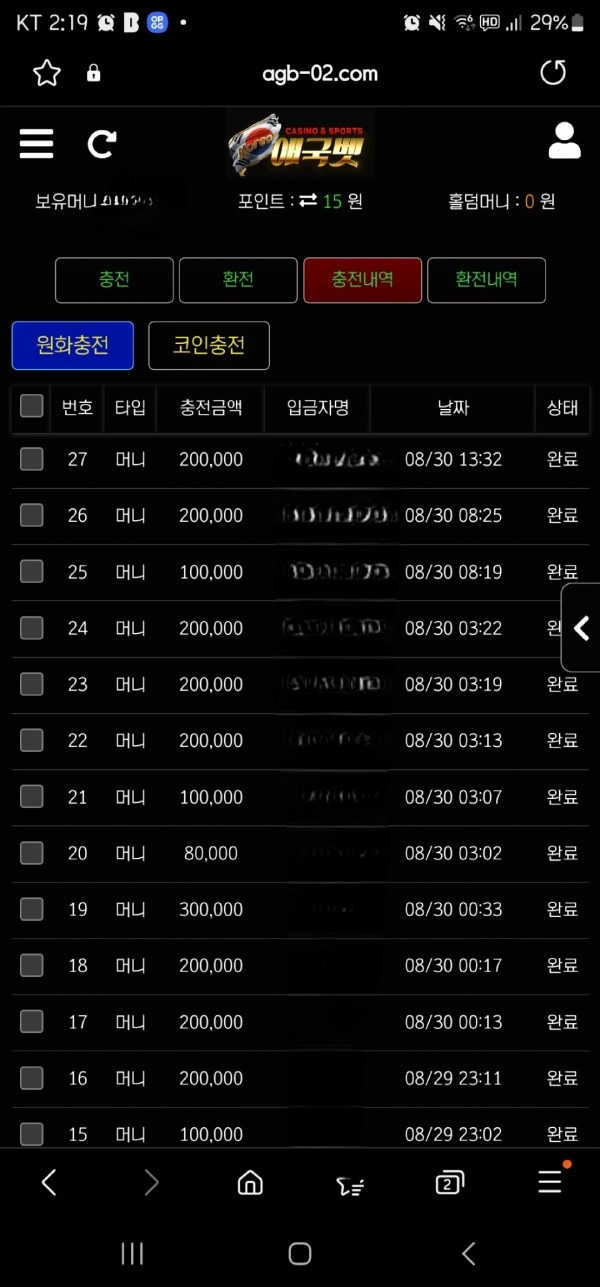Open the user profile icon
The image size is (600, 1287).
564,141
